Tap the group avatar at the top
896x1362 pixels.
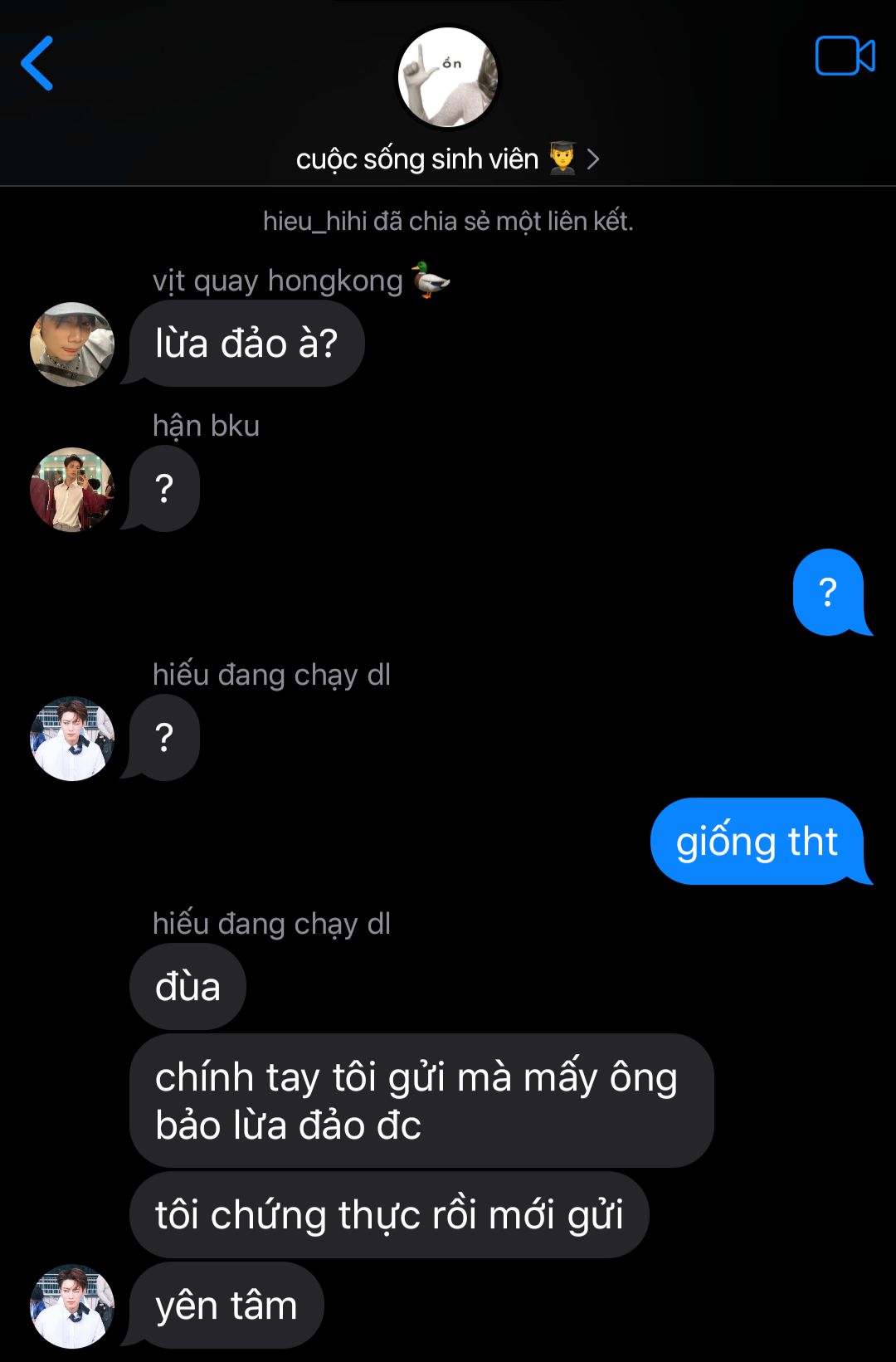pyautogui.click(x=448, y=77)
